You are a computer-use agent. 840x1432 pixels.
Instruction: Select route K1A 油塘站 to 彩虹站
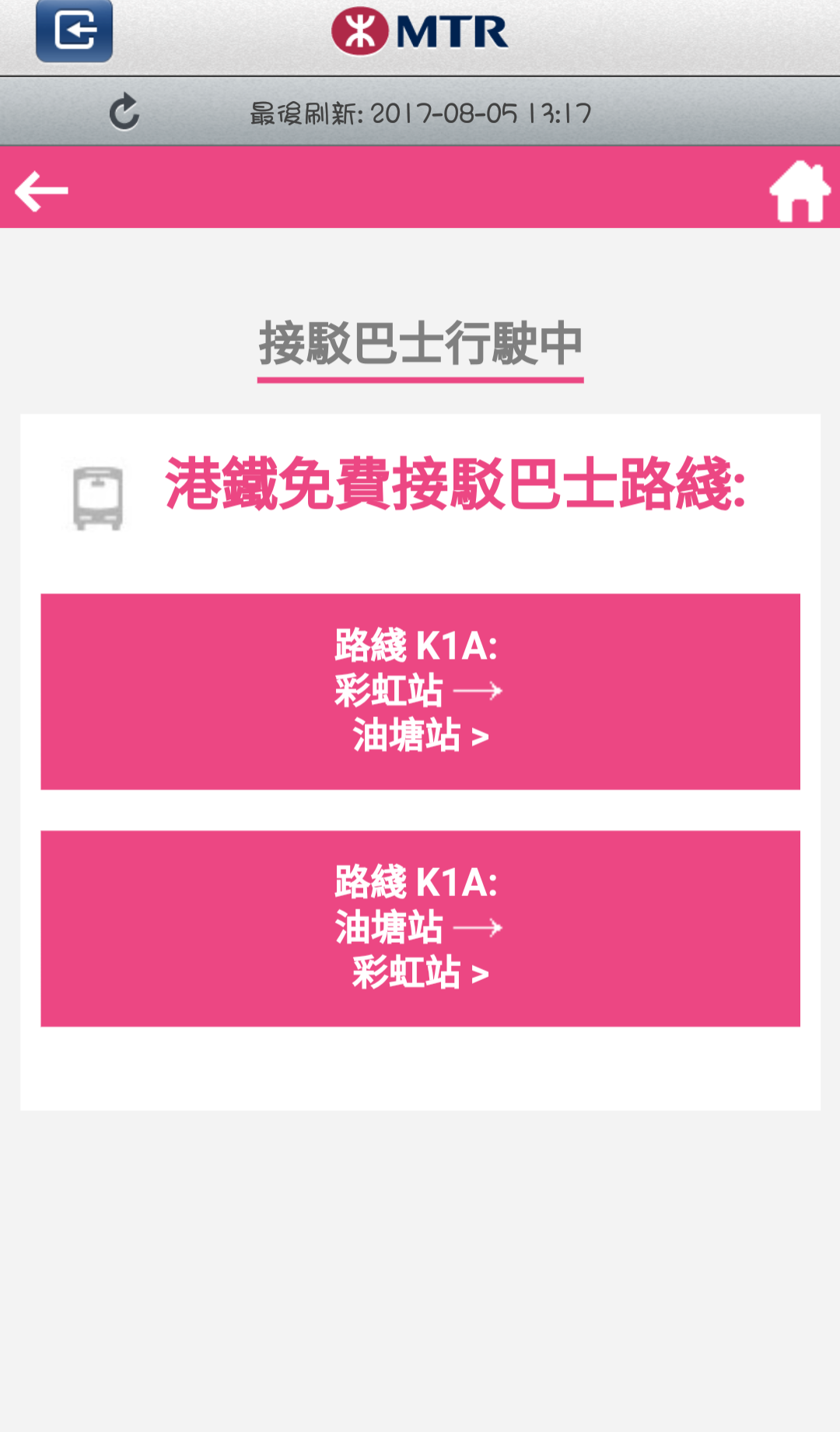click(420, 928)
